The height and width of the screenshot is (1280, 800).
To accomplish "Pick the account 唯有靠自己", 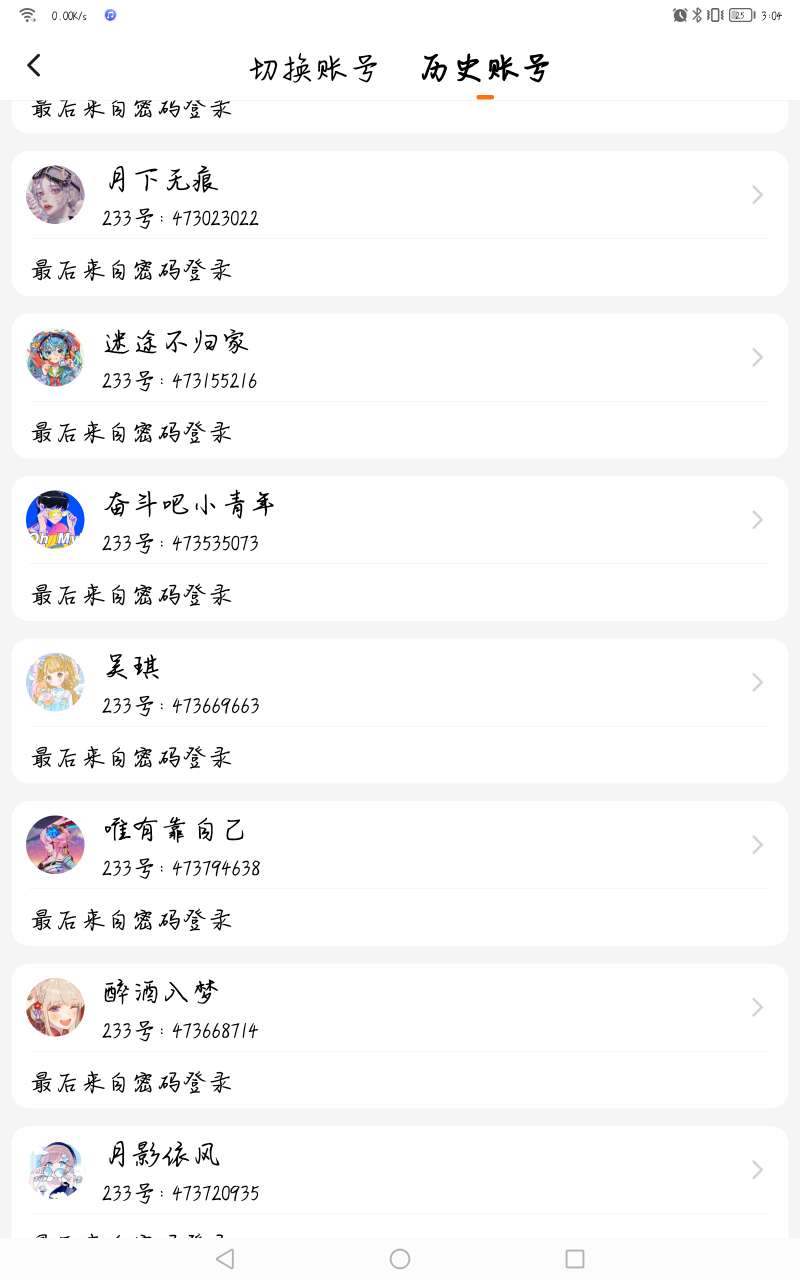I will (x=400, y=846).
